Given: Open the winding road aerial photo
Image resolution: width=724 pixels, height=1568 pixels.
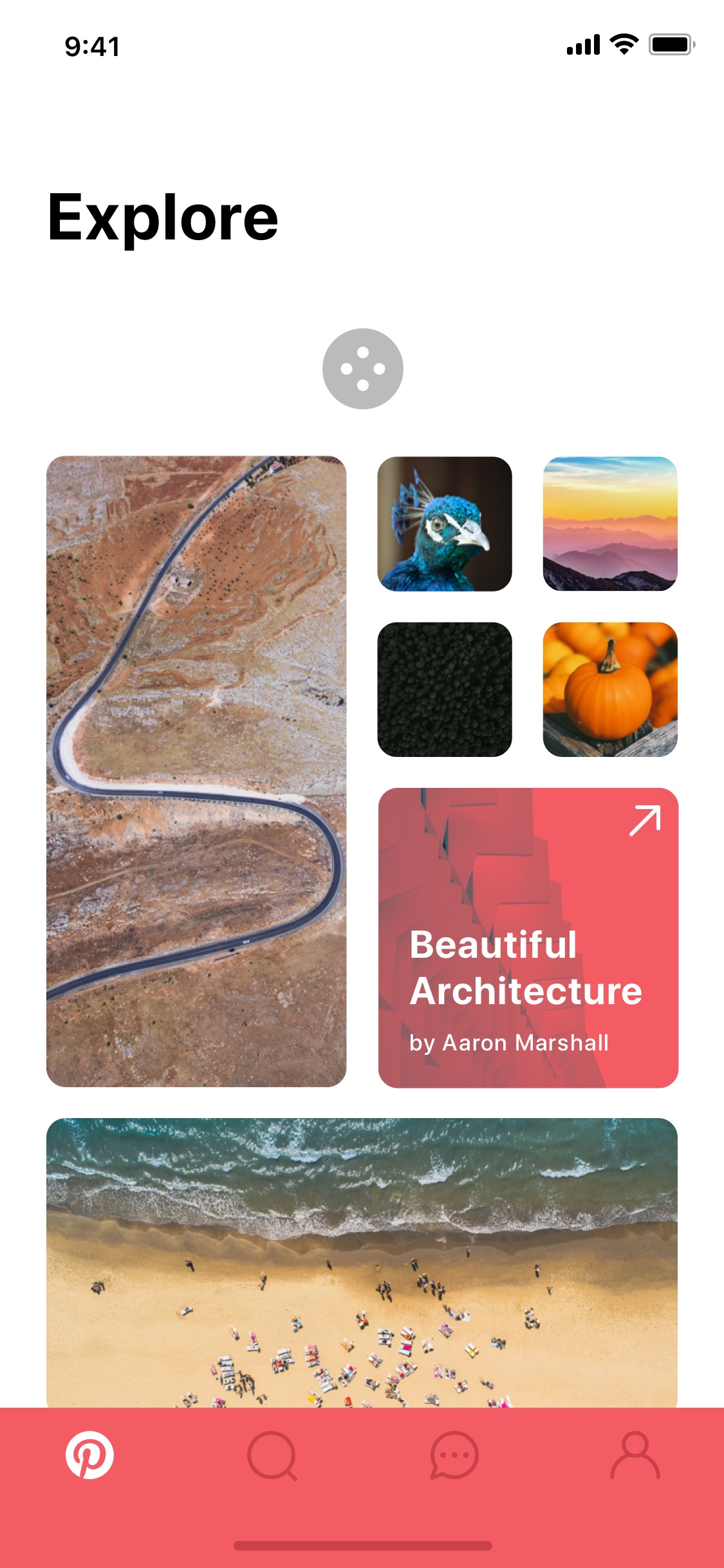Looking at the screenshot, I should pyautogui.click(x=196, y=771).
